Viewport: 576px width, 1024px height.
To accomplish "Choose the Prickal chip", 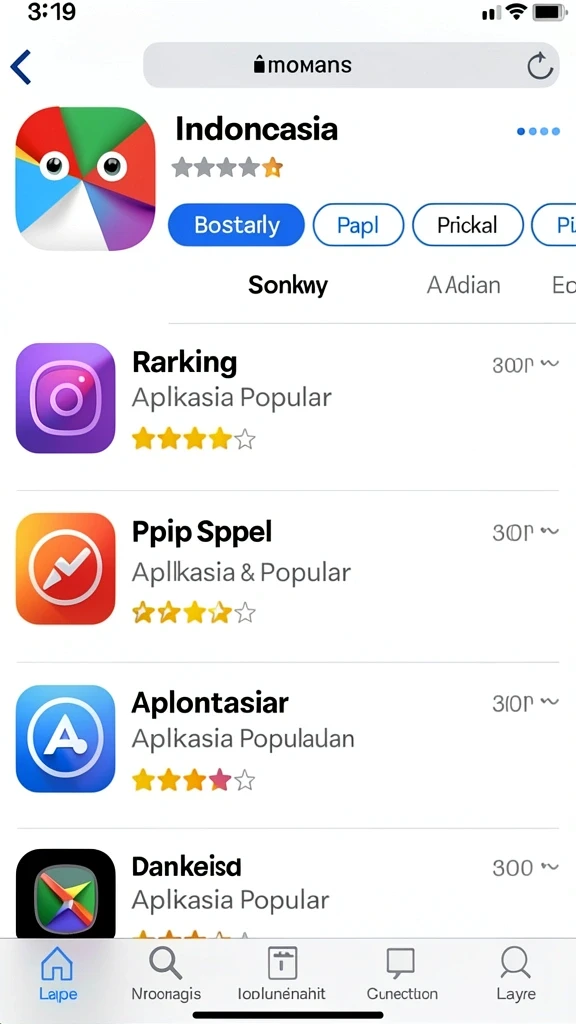I will point(468,225).
